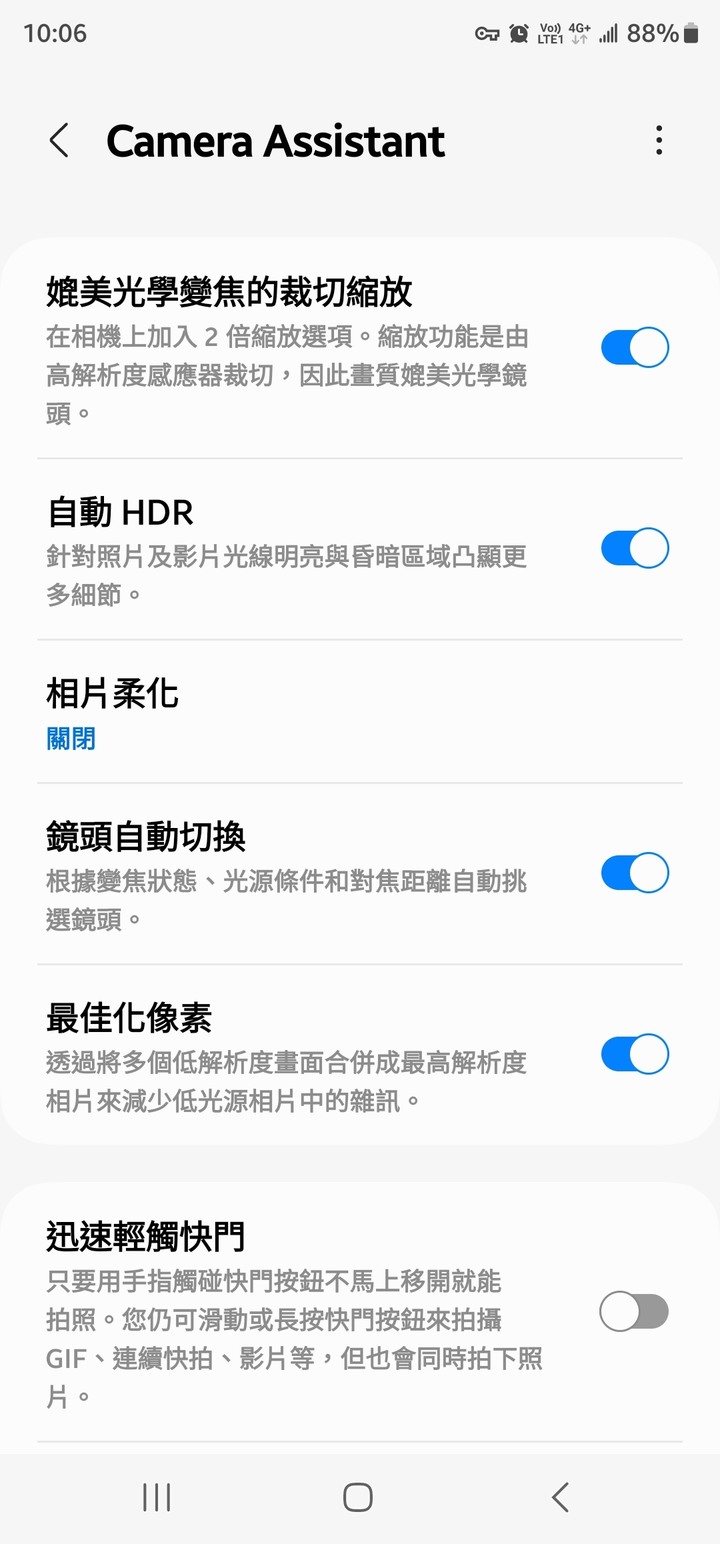Enable 迅速輕觸快門
The image size is (720, 1544).
tap(635, 1312)
